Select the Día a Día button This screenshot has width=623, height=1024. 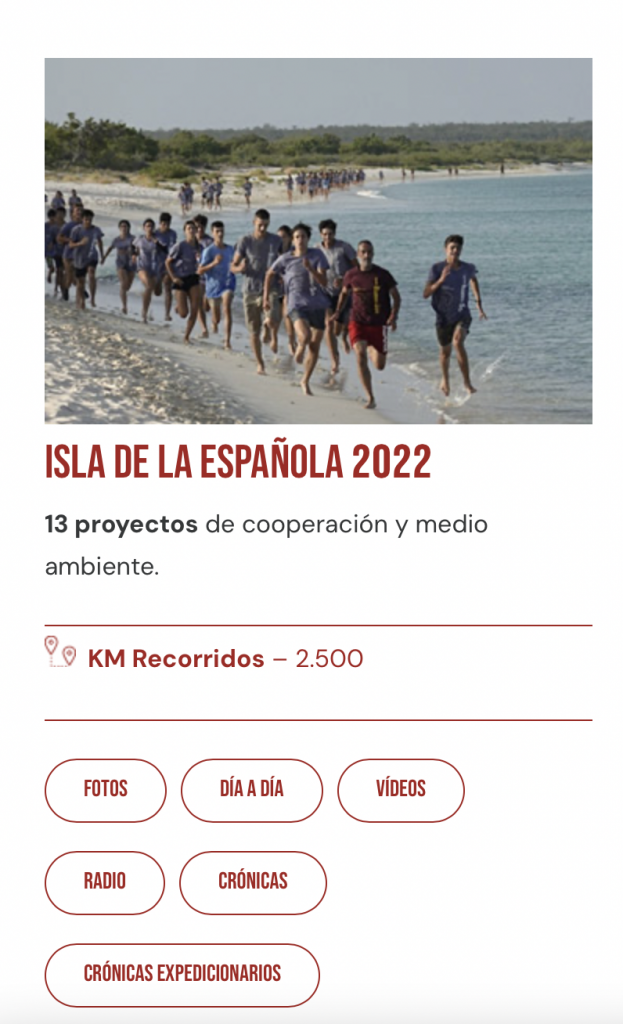click(x=251, y=790)
